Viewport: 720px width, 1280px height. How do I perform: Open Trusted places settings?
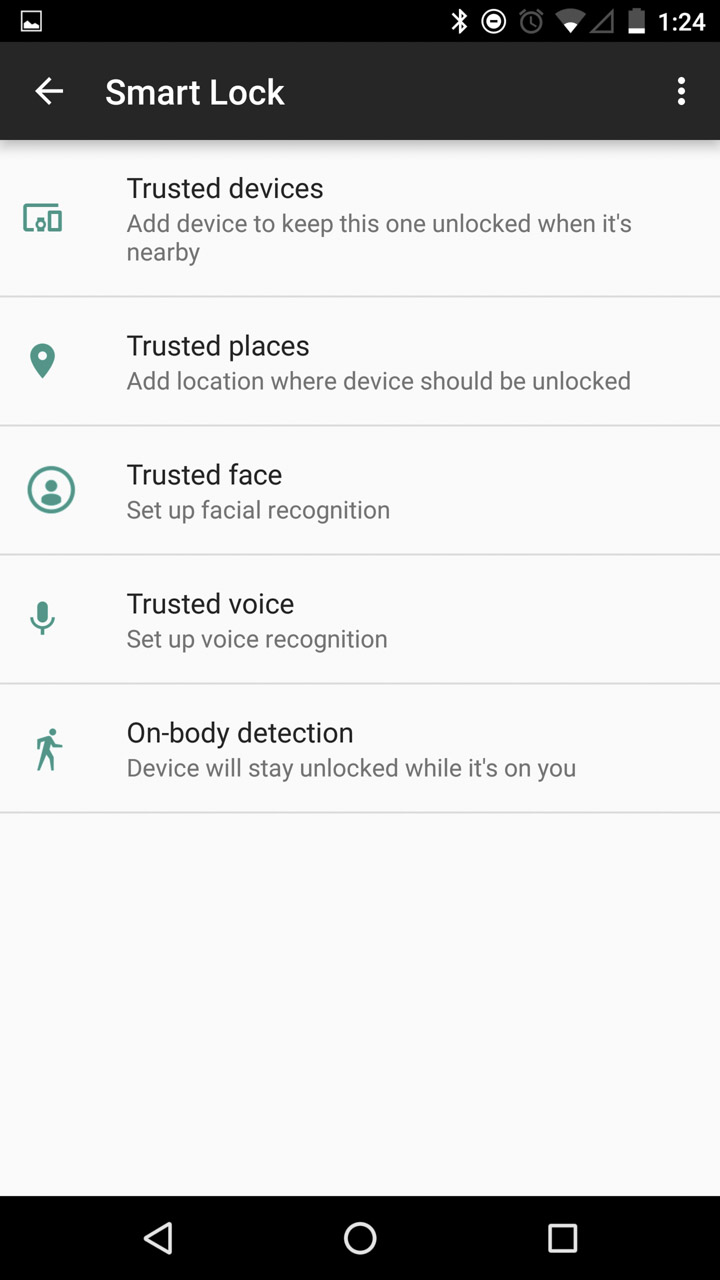pyautogui.click(x=360, y=361)
